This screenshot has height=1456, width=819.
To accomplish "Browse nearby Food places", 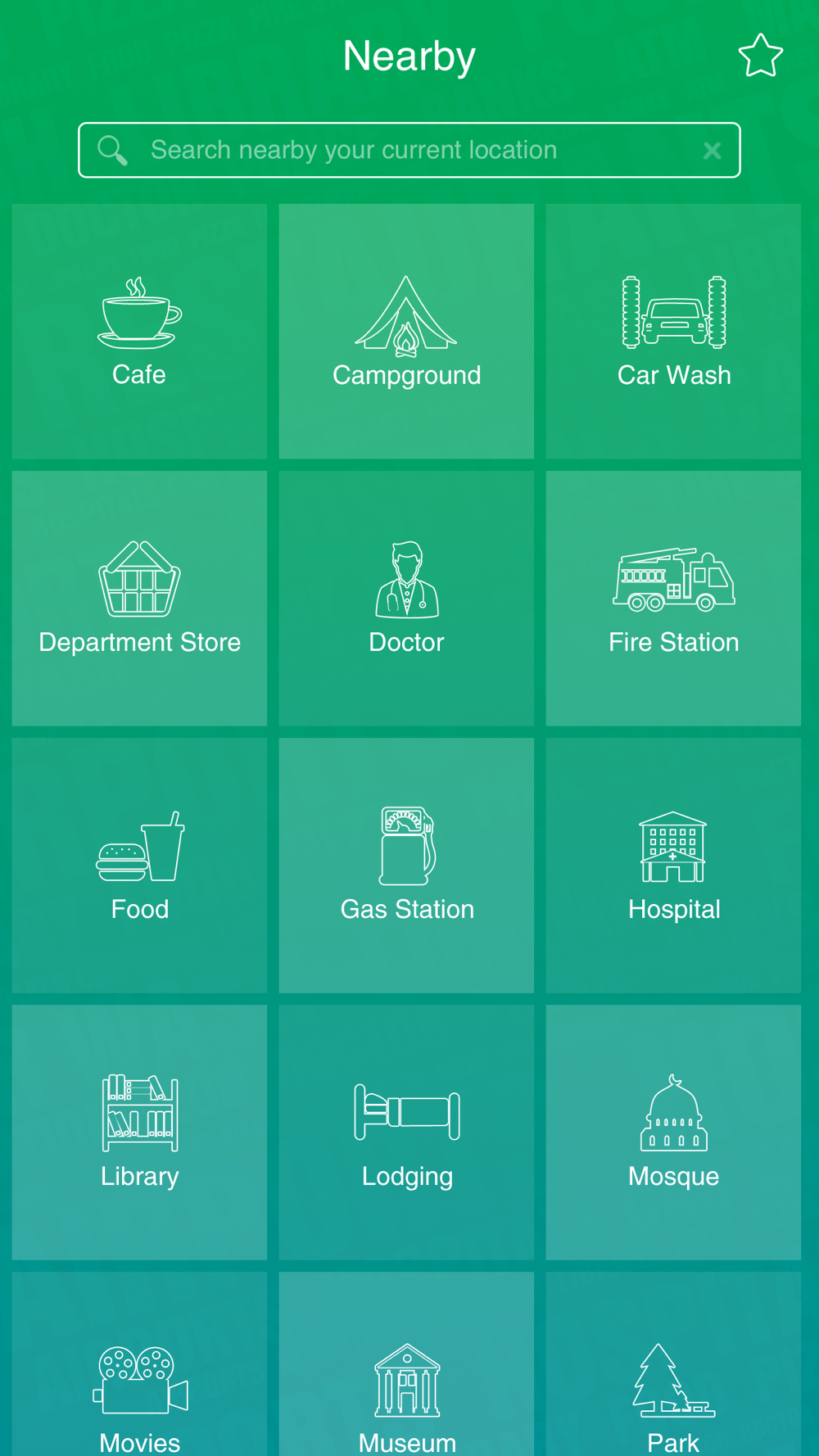I will click(139, 866).
